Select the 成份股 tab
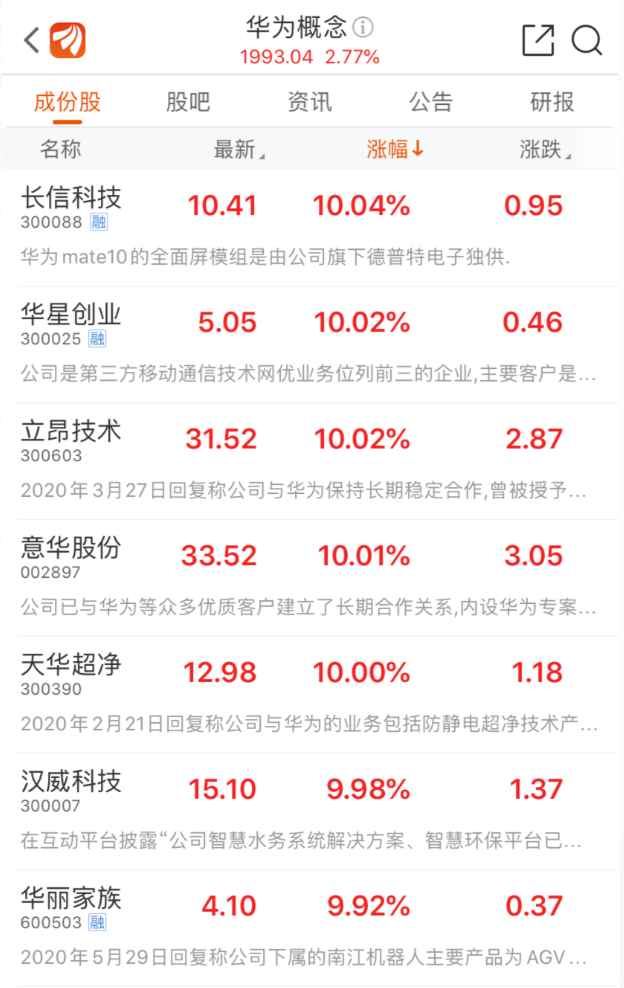Image resolution: width=624 pixels, height=988 pixels. coord(67,102)
